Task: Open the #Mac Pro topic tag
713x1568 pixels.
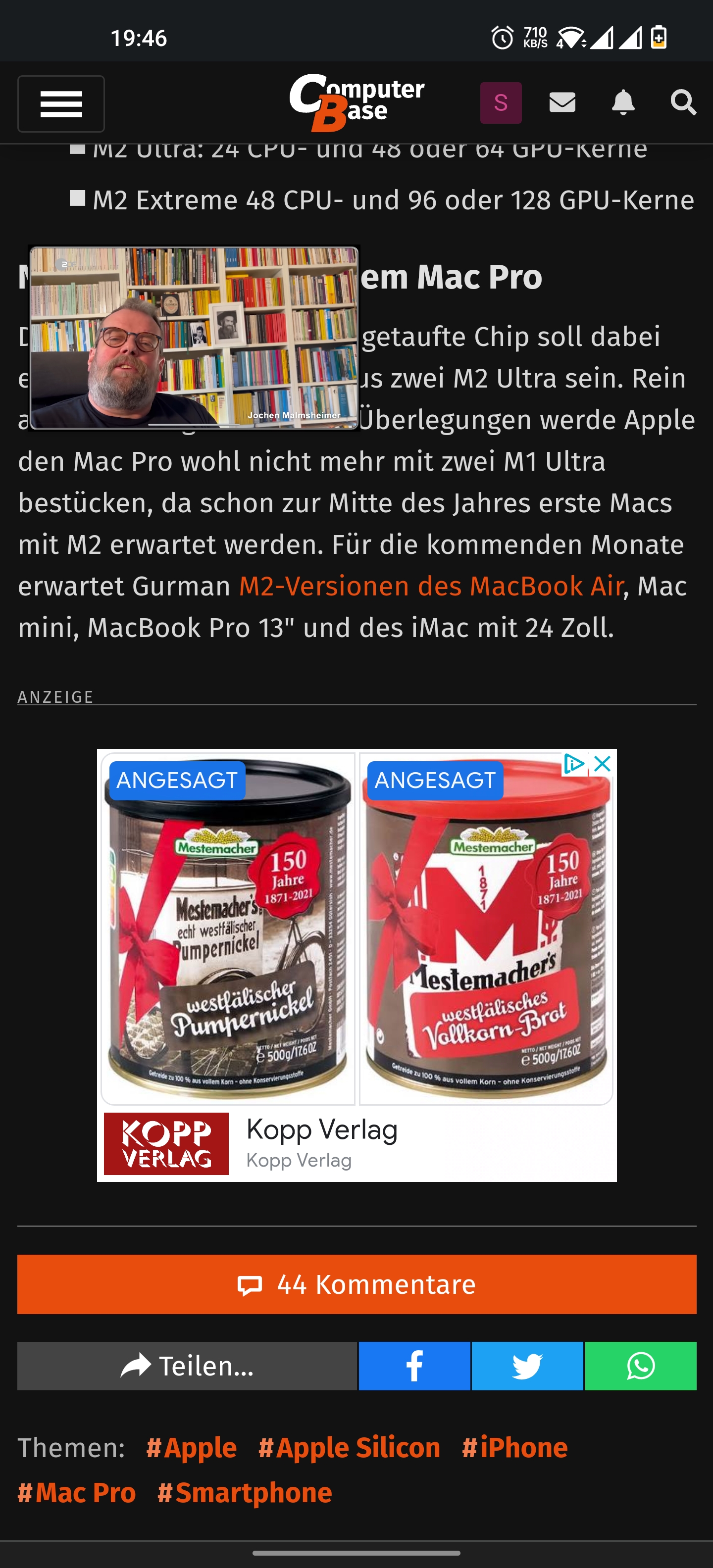Action: [77, 1493]
